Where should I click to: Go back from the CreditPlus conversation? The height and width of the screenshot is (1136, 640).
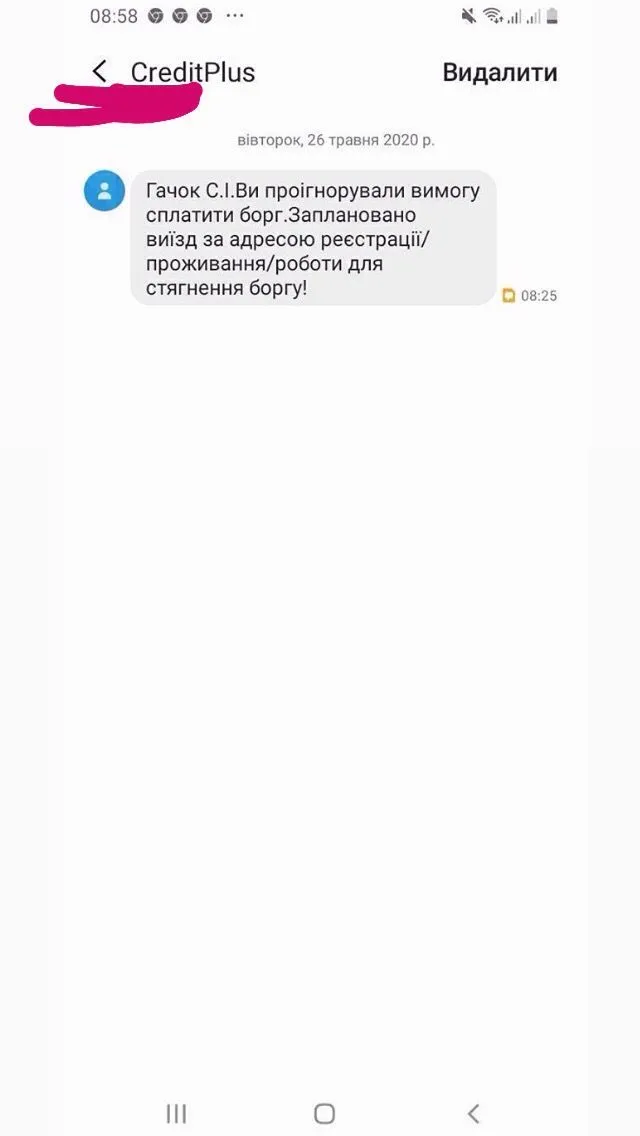[x=99, y=72]
